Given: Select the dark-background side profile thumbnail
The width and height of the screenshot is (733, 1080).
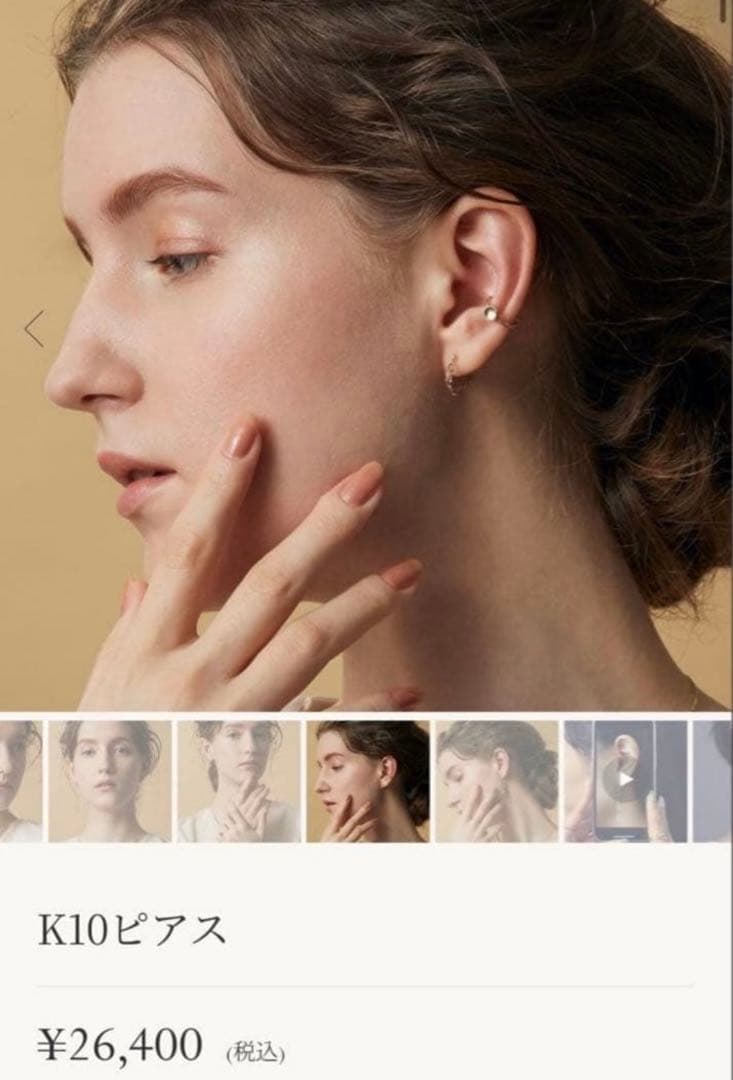Looking at the screenshot, I should point(368,781).
